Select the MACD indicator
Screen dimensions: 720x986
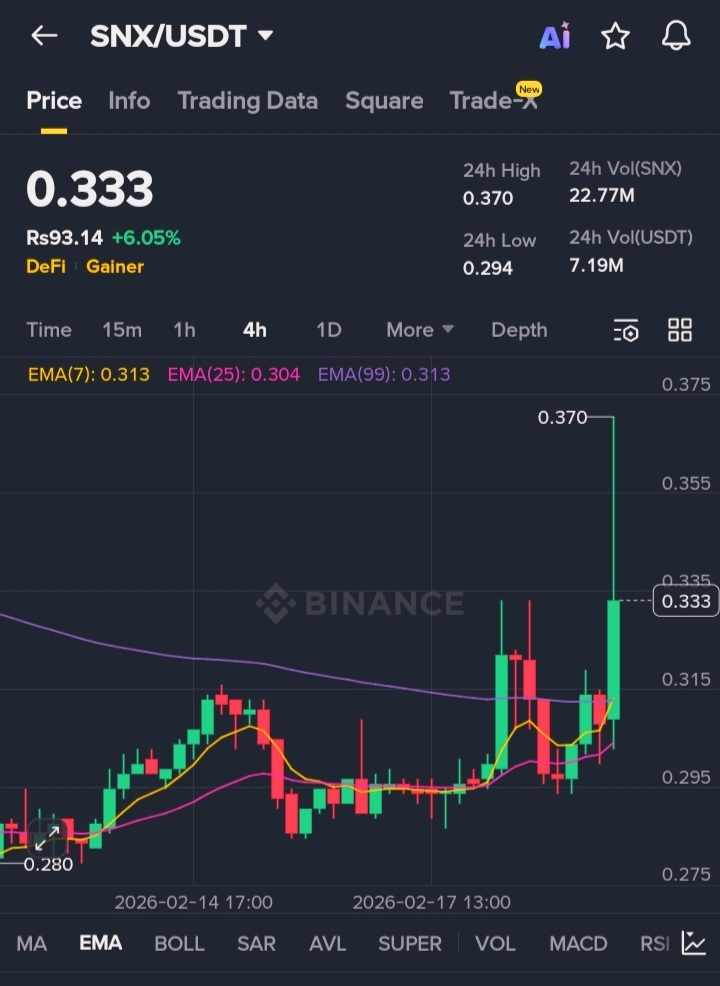click(x=578, y=943)
